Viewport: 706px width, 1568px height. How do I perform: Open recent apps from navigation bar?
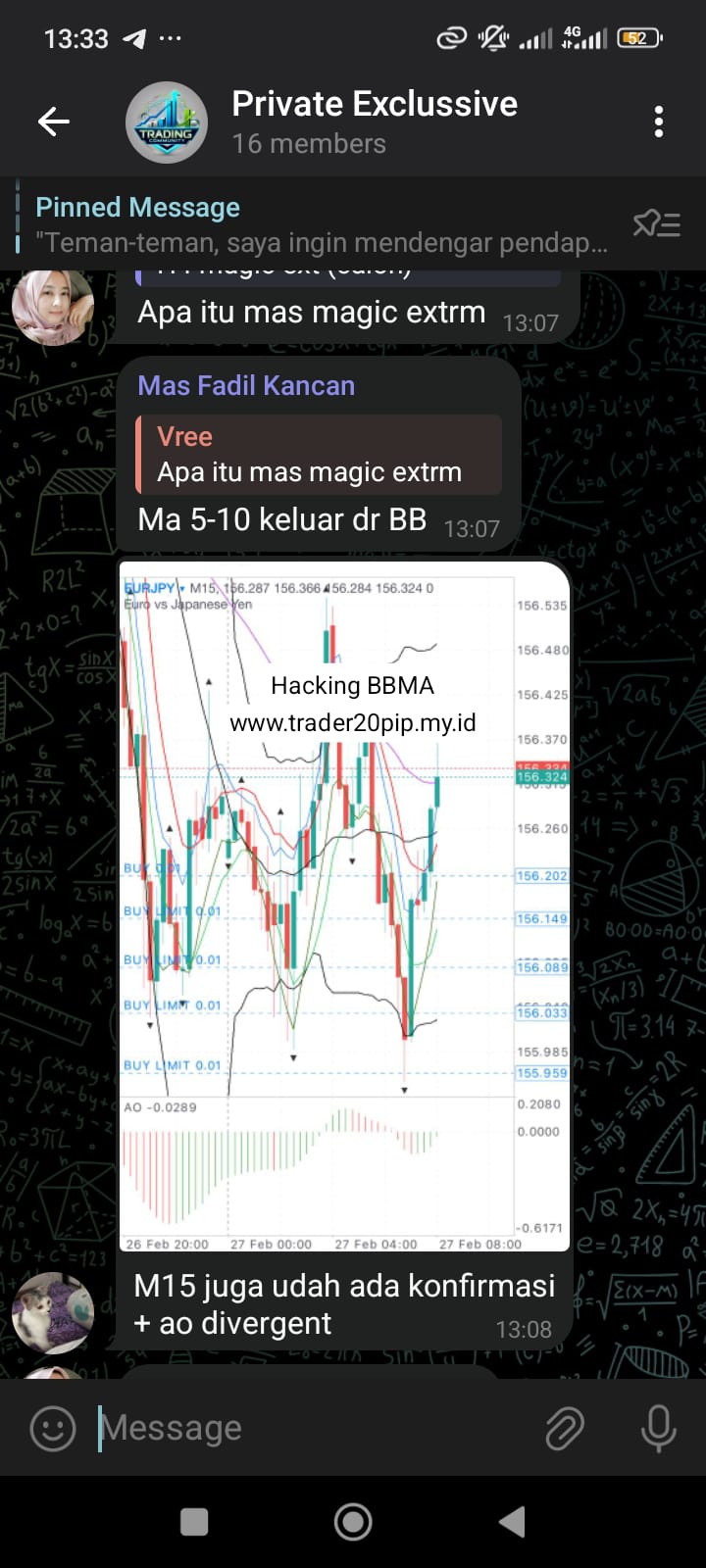[194, 1521]
